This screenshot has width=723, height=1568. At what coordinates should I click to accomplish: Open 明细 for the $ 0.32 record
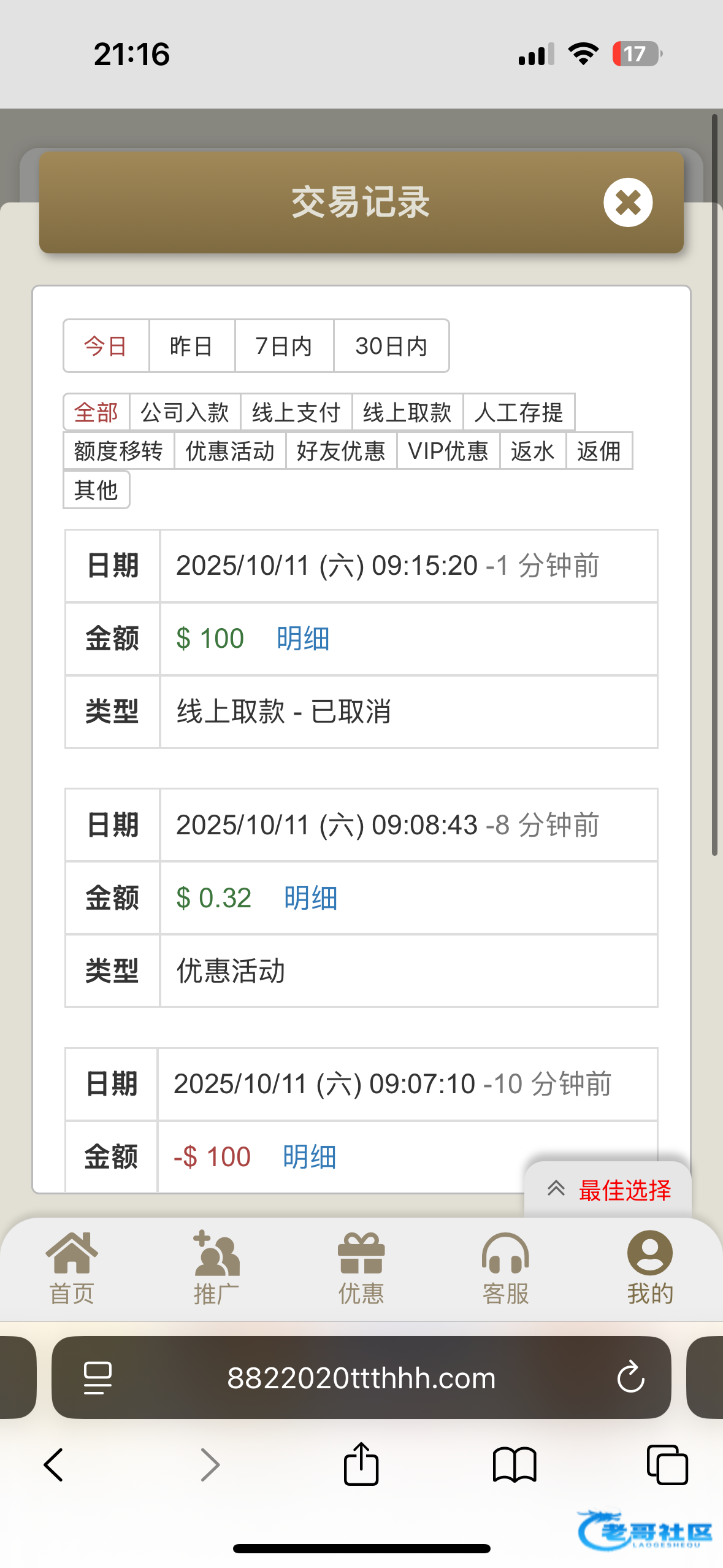pos(310,898)
